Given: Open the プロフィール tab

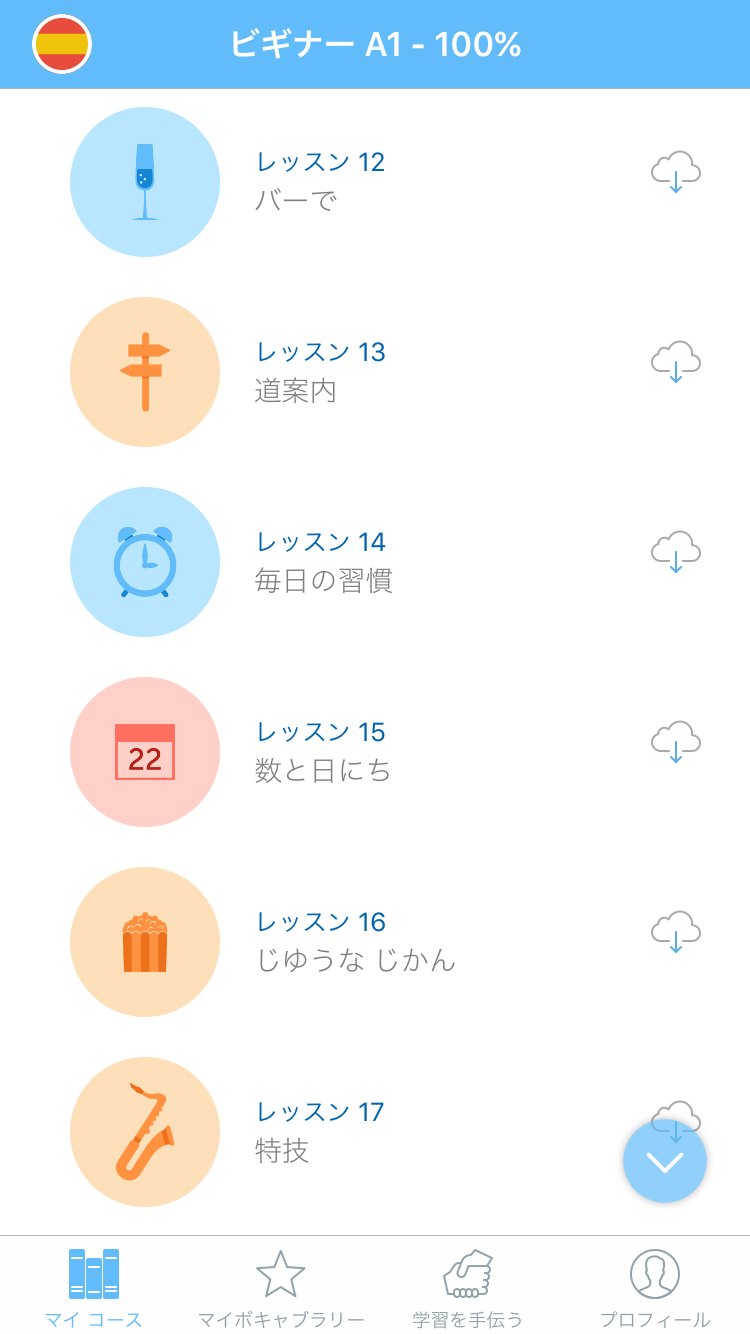Looking at the screenshot, I should (x=655, y=1288).
